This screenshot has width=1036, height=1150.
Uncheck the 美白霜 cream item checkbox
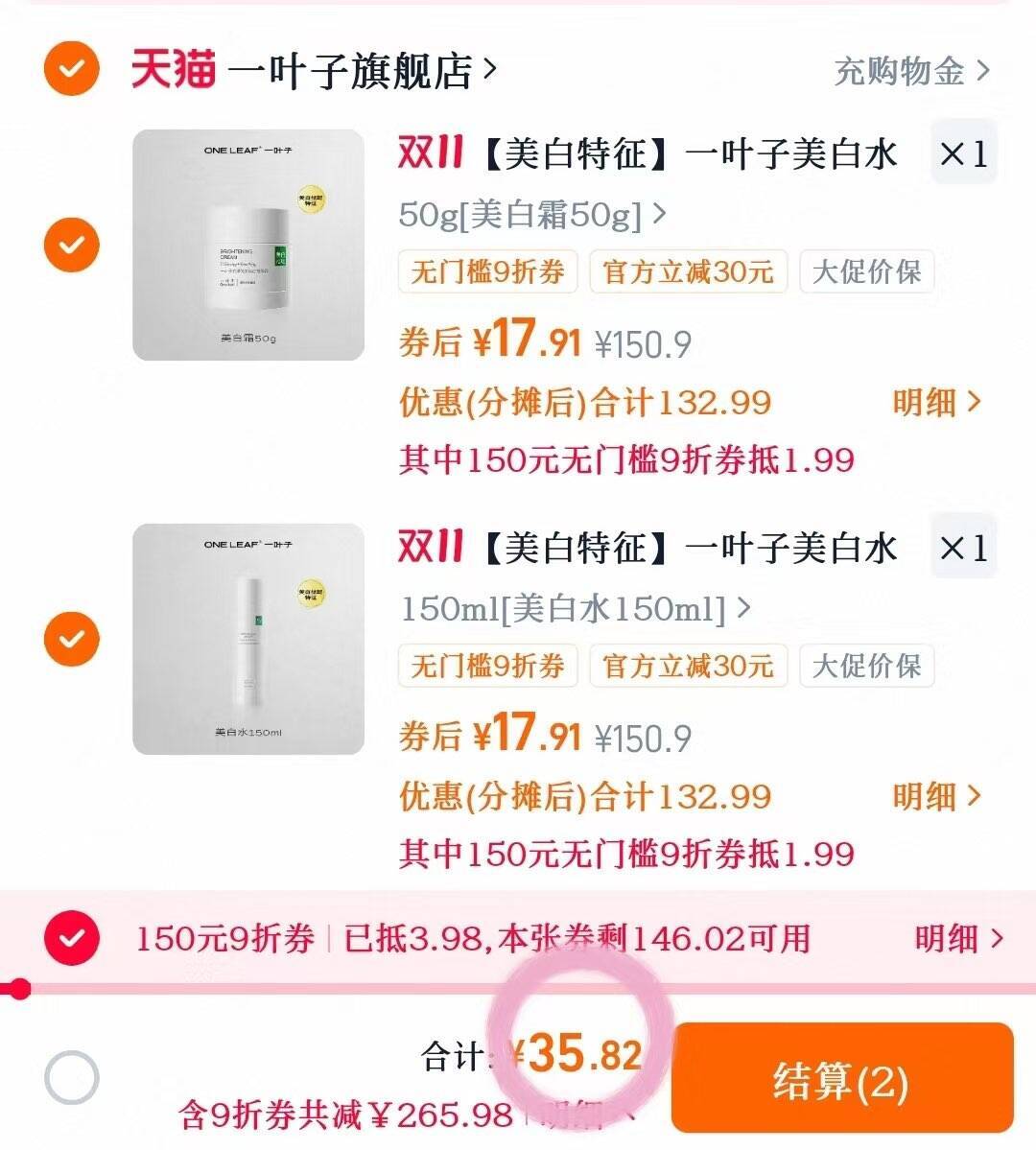point(71,245)
